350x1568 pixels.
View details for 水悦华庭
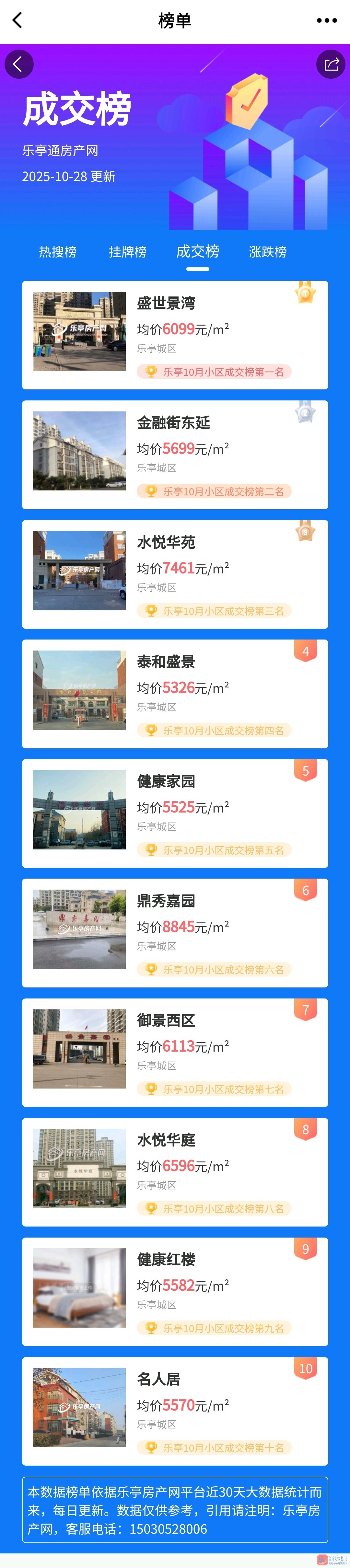[175, 1172]
